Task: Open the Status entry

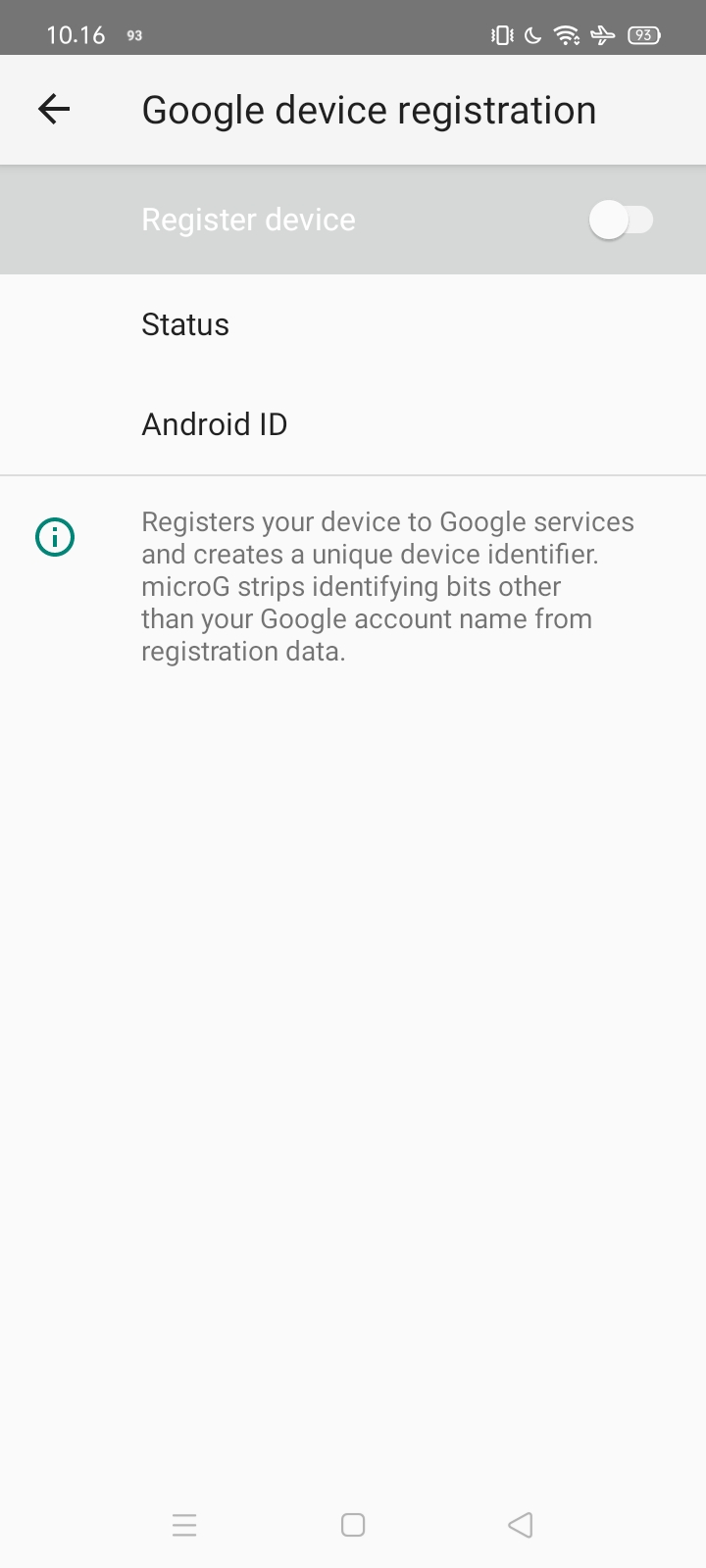Action: 185,323
